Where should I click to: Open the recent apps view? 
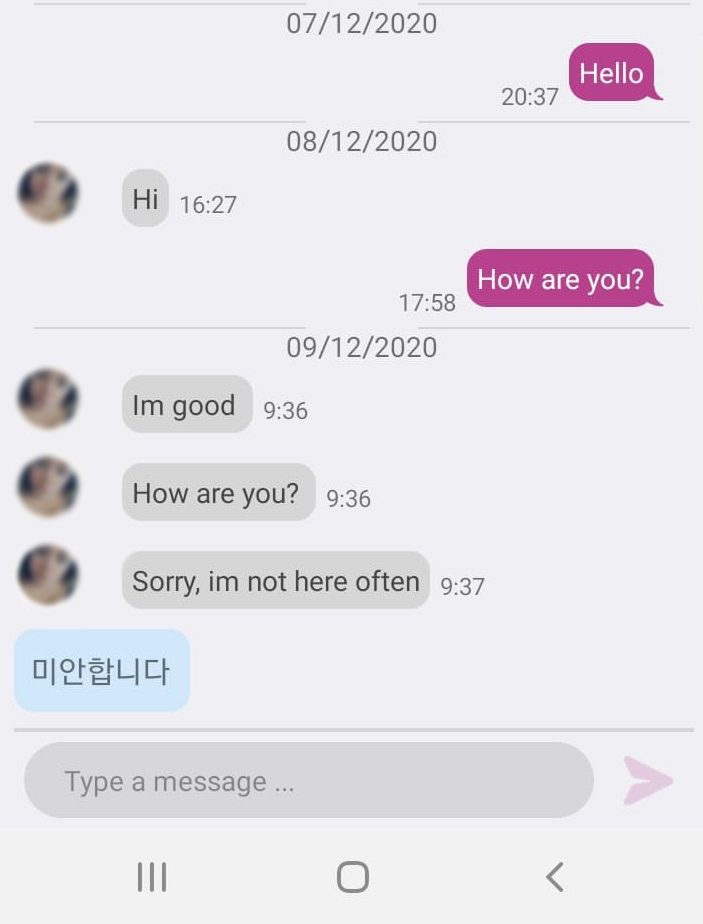152,877
